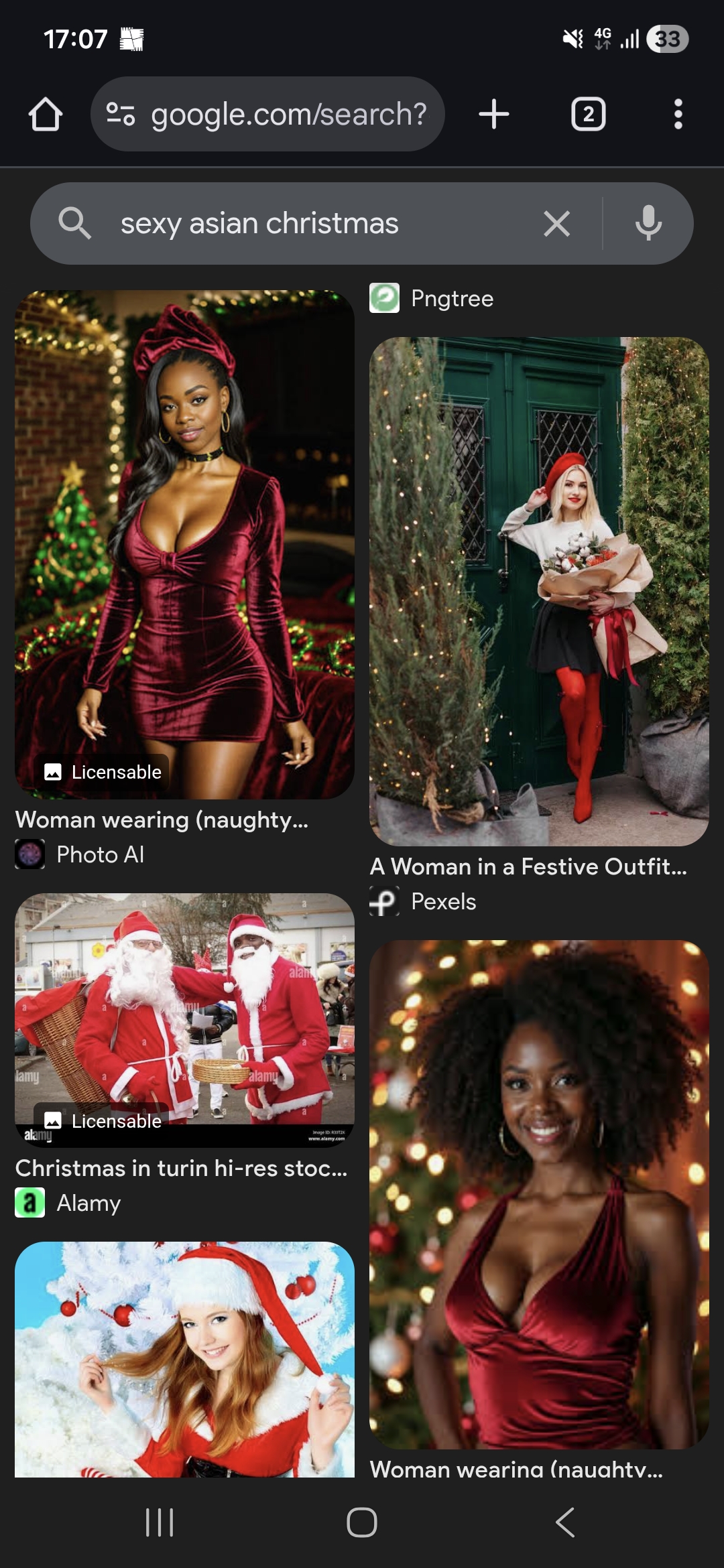The width and height of the screenshot is (724, 1568).
Task: Go to the browser home page
Action: tap(46, 114)
